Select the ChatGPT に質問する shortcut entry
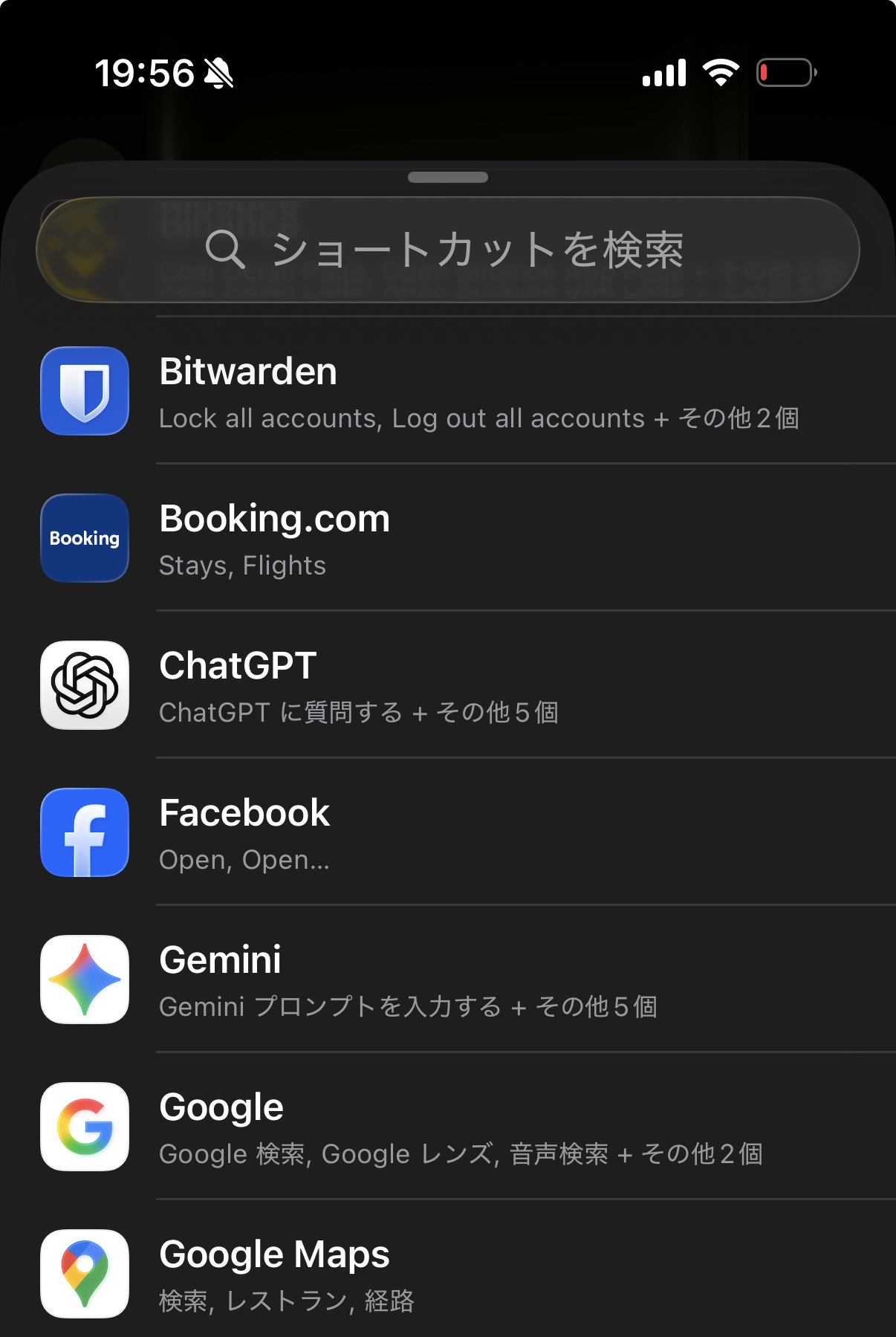Image resolution: width=896 pixels, height=1337 pixels. [x=360, y=712]
